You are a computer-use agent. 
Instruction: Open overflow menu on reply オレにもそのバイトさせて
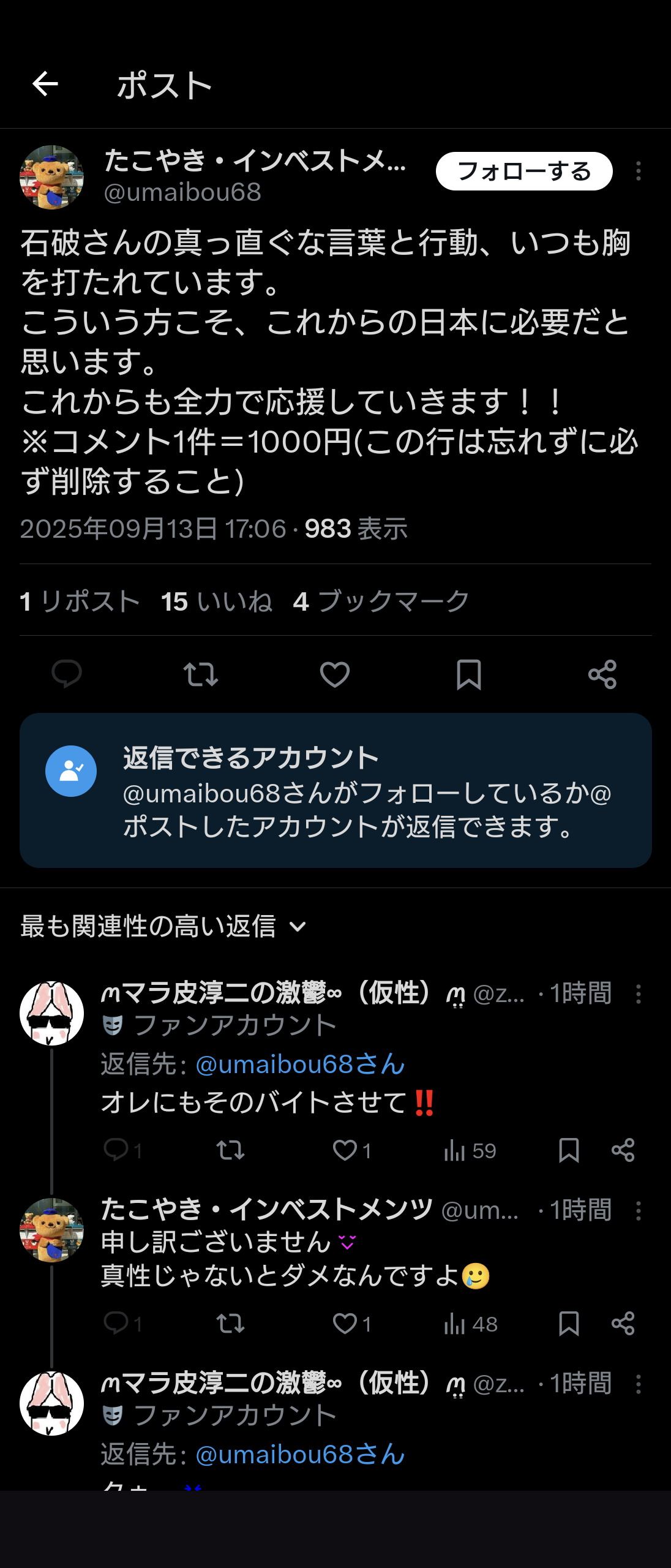(638, 993)
